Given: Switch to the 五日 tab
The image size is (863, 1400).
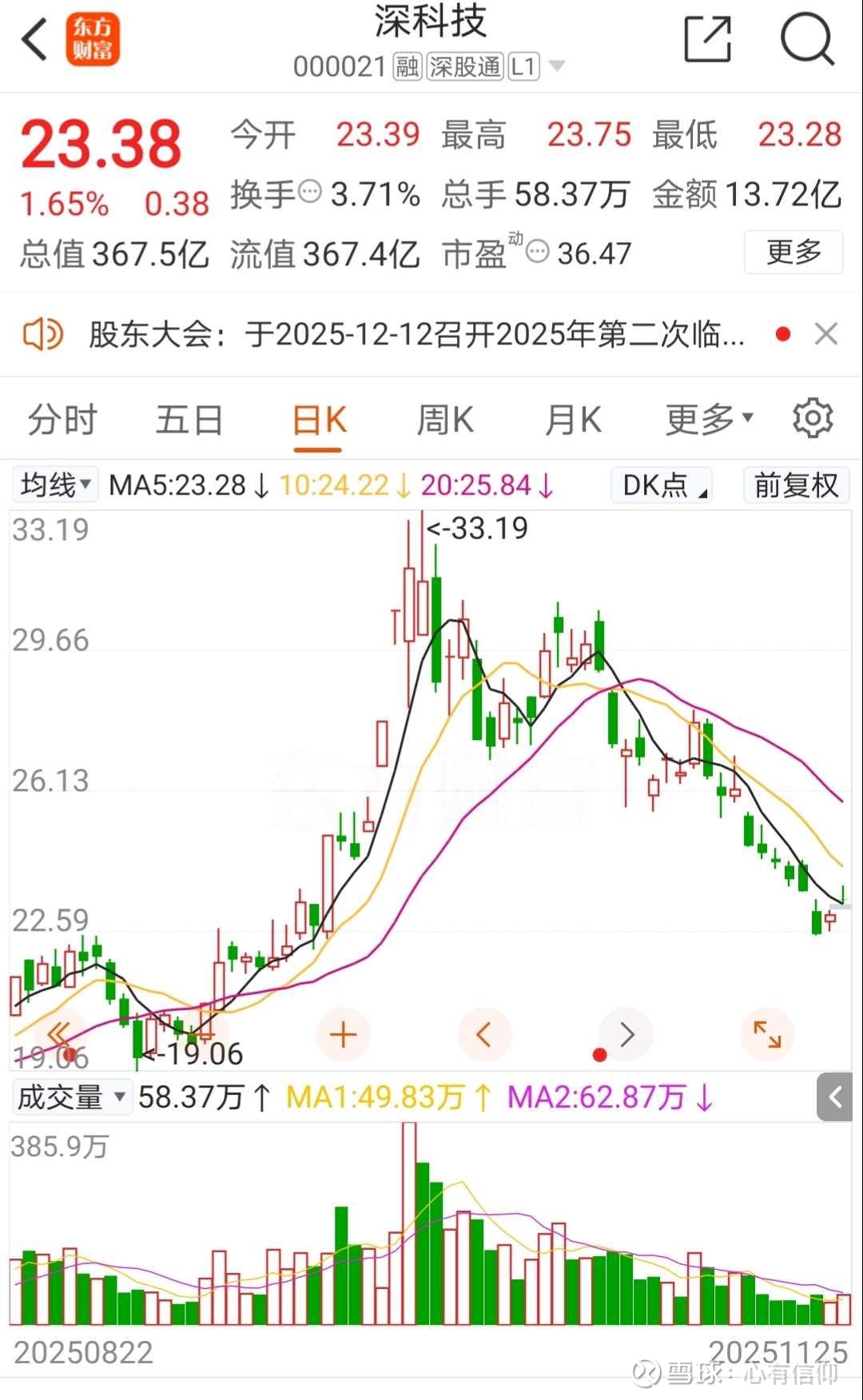Looking at the screenshot, I should (189, 420).
